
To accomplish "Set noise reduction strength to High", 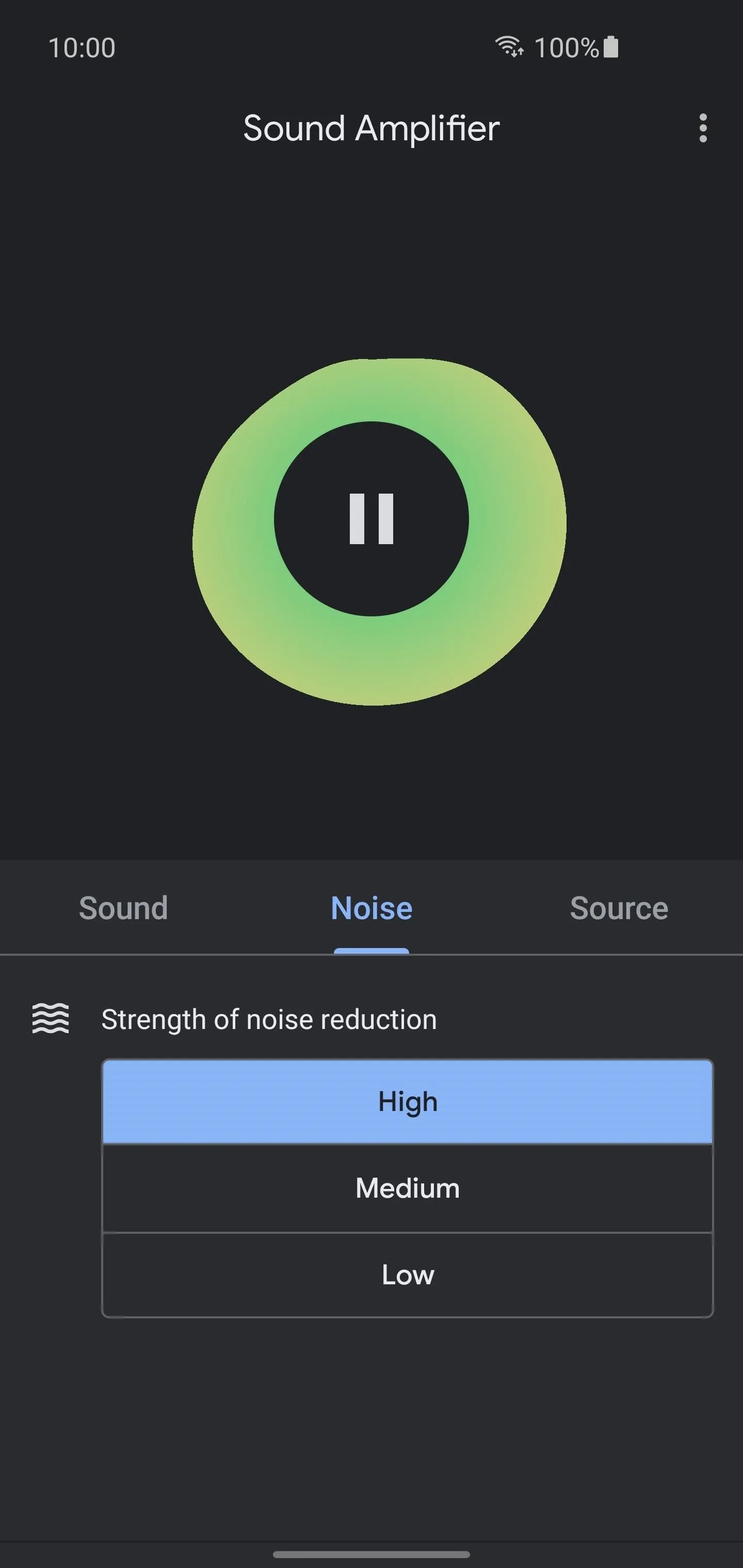I will [x=408, y=1102].
